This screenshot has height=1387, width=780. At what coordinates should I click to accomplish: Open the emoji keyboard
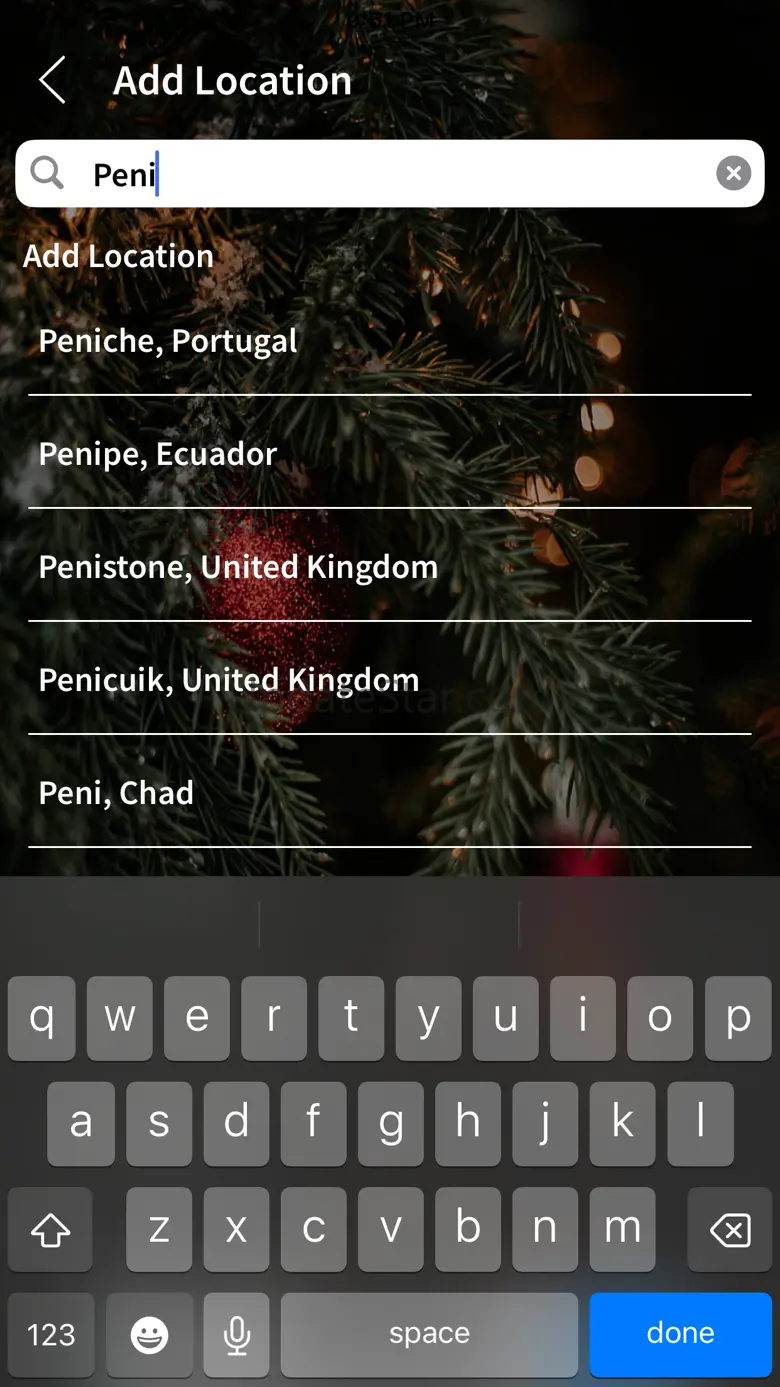pos(150,1333)
